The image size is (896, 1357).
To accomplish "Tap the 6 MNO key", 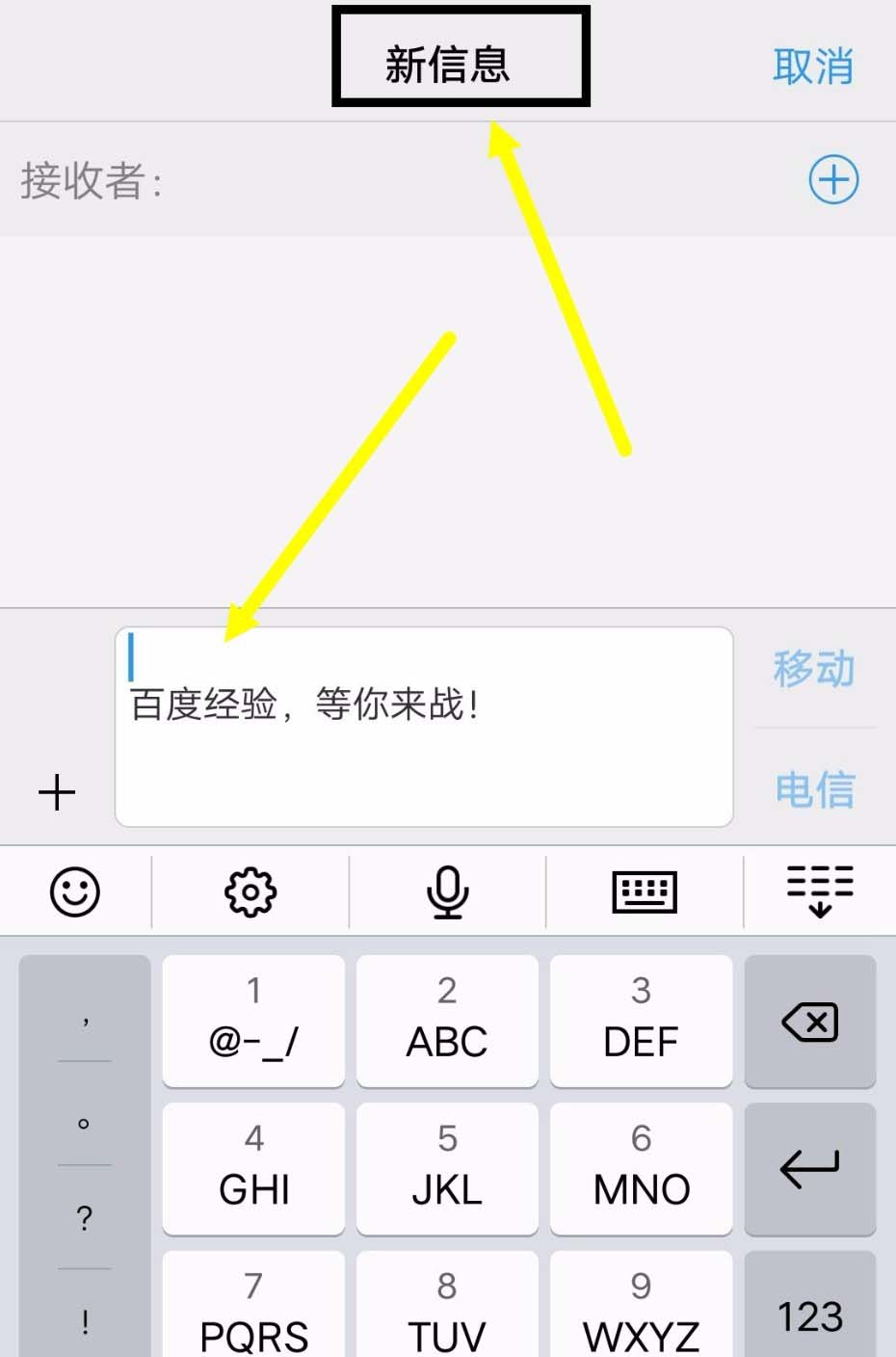I will pos(641,1168).
